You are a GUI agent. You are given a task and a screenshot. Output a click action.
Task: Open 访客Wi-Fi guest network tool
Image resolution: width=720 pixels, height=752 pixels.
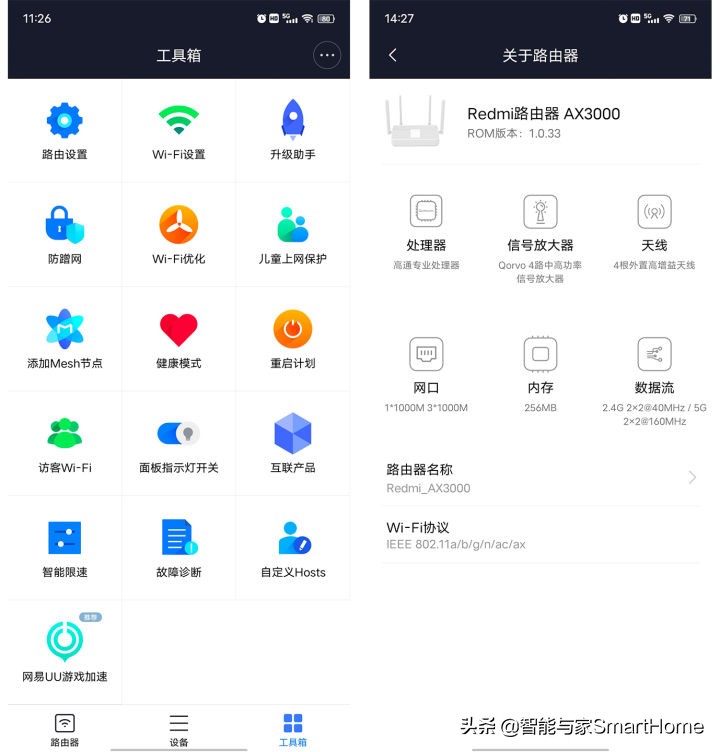[64, 442]
